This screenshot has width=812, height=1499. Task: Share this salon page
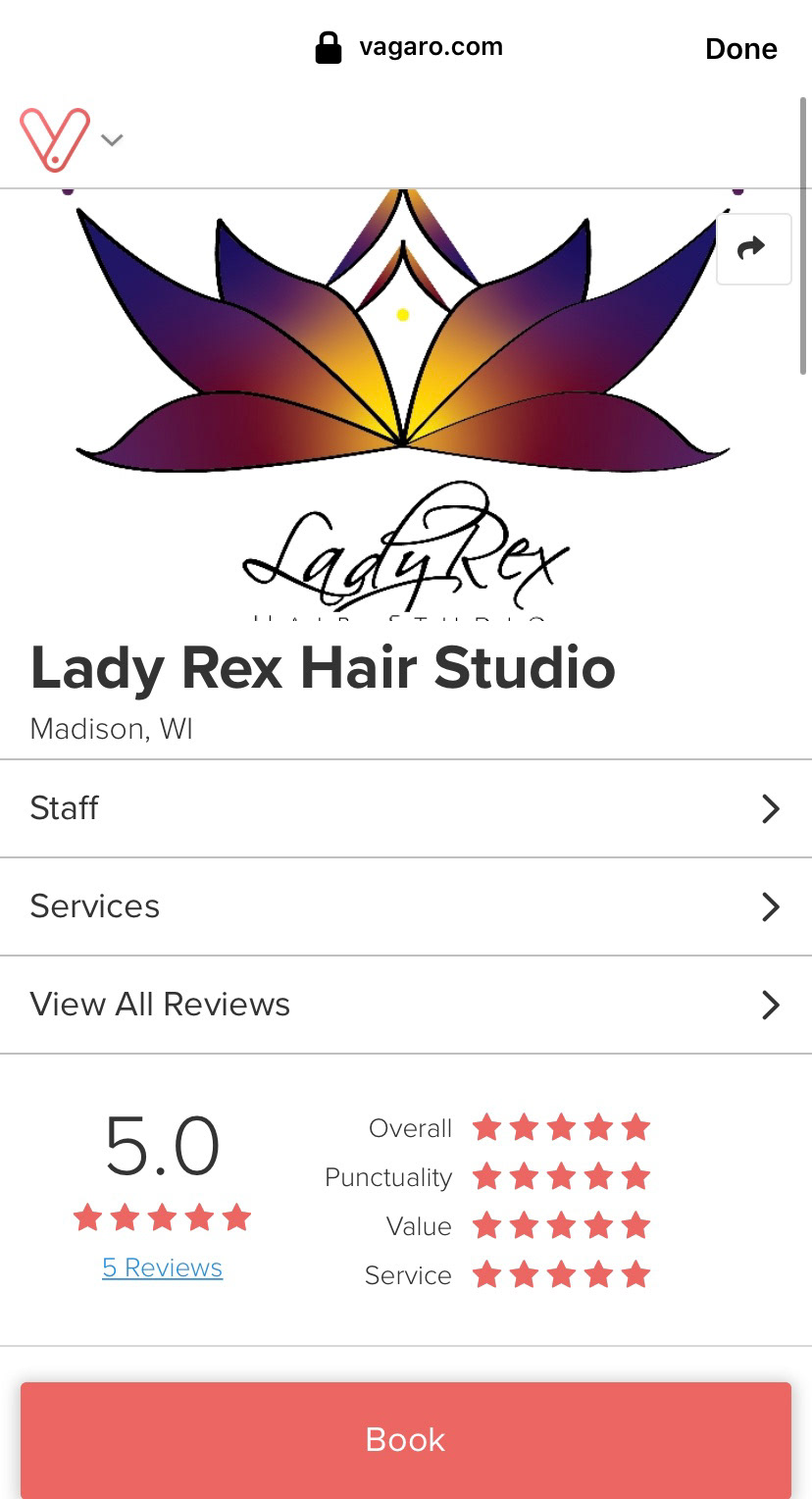[753, 249]
